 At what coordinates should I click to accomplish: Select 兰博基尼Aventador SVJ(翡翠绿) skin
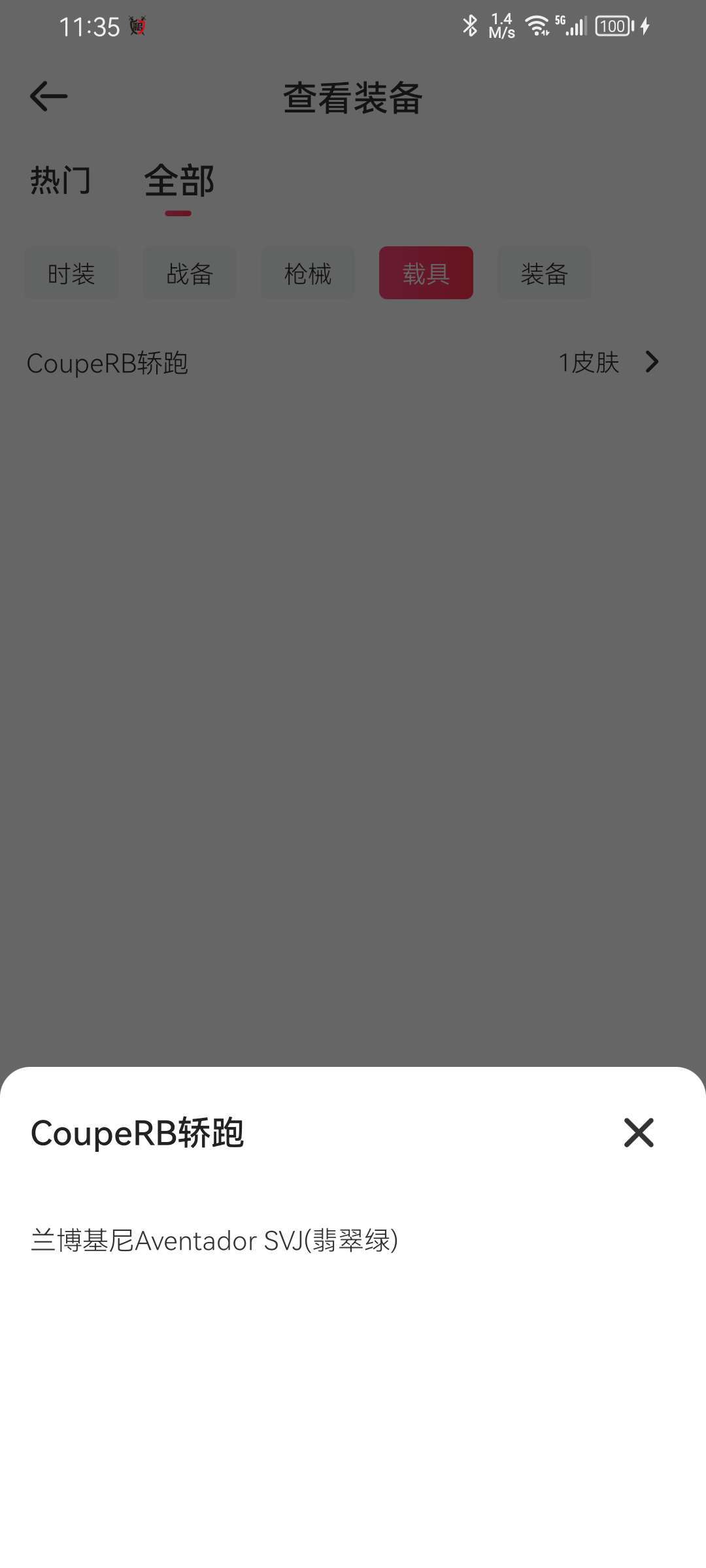pos(214,1240)
